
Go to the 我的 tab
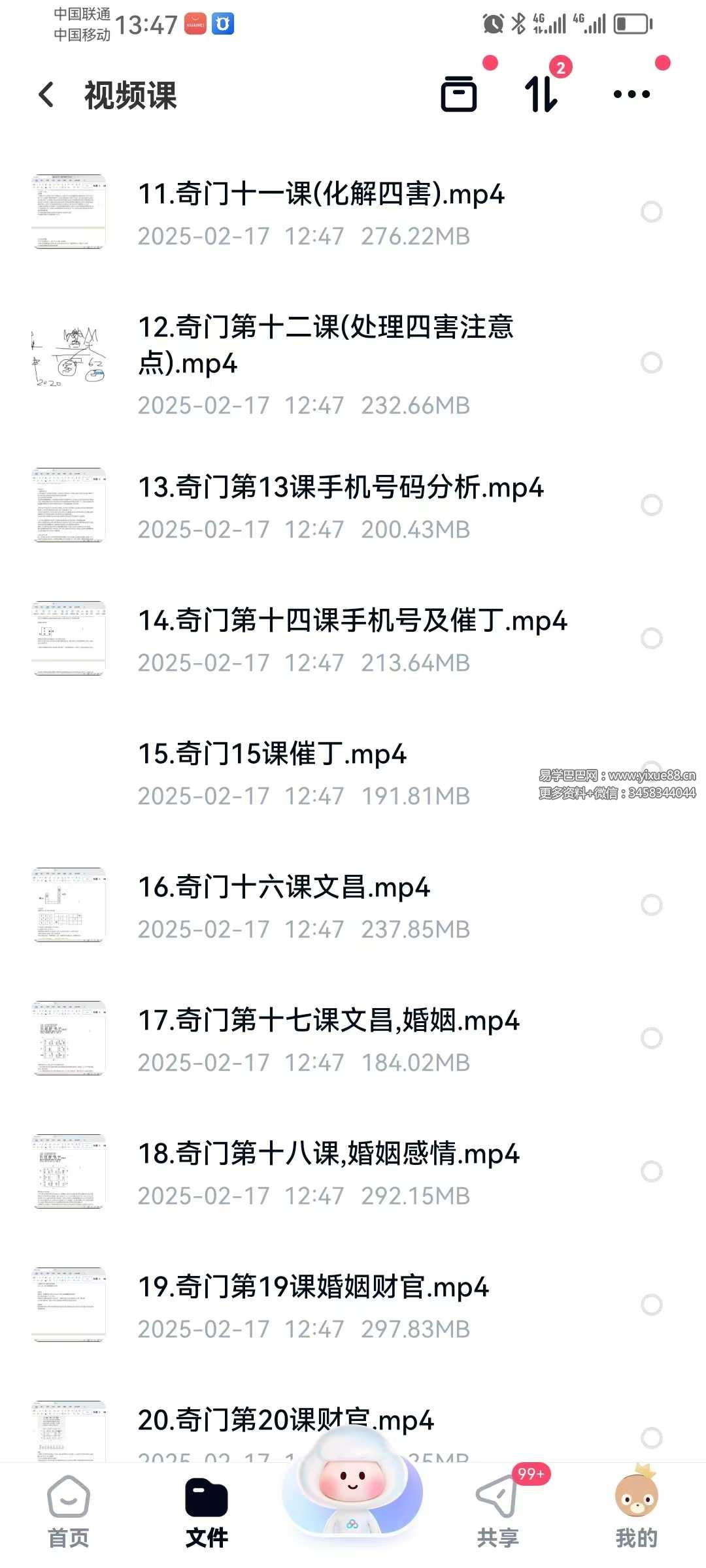(636, 1511)
